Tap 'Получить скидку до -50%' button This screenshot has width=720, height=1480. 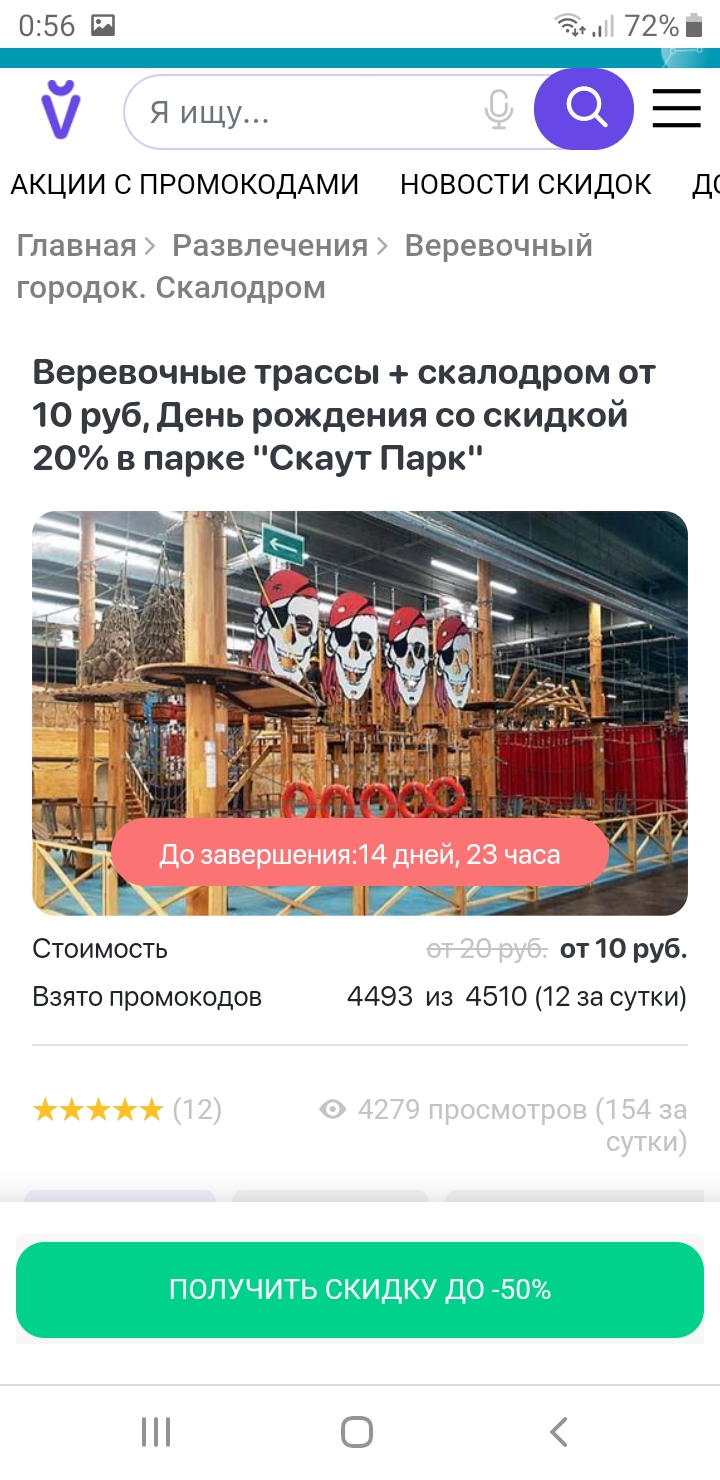tap(360, 1290)
